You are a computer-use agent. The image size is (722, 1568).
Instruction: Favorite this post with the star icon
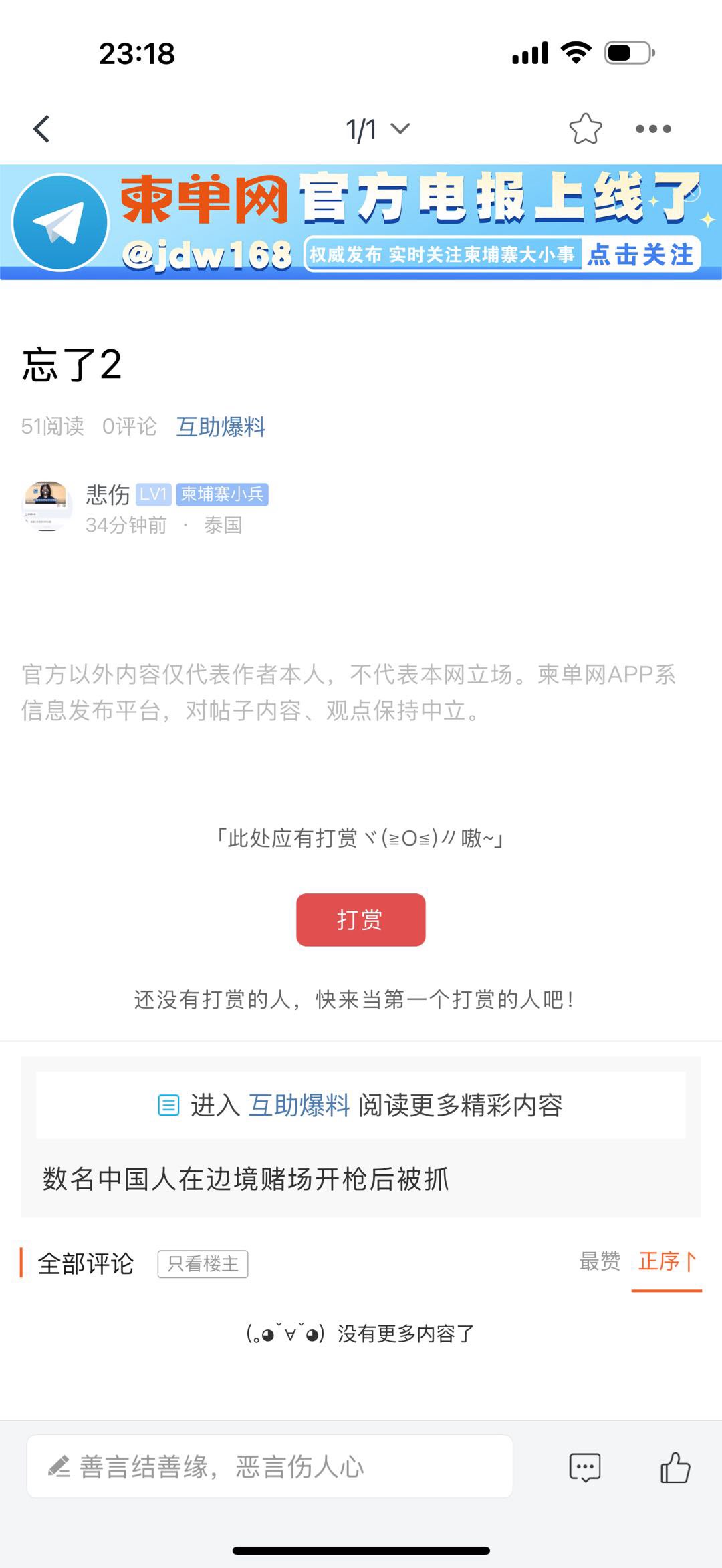pyautogui.click(x=586, y=128)
